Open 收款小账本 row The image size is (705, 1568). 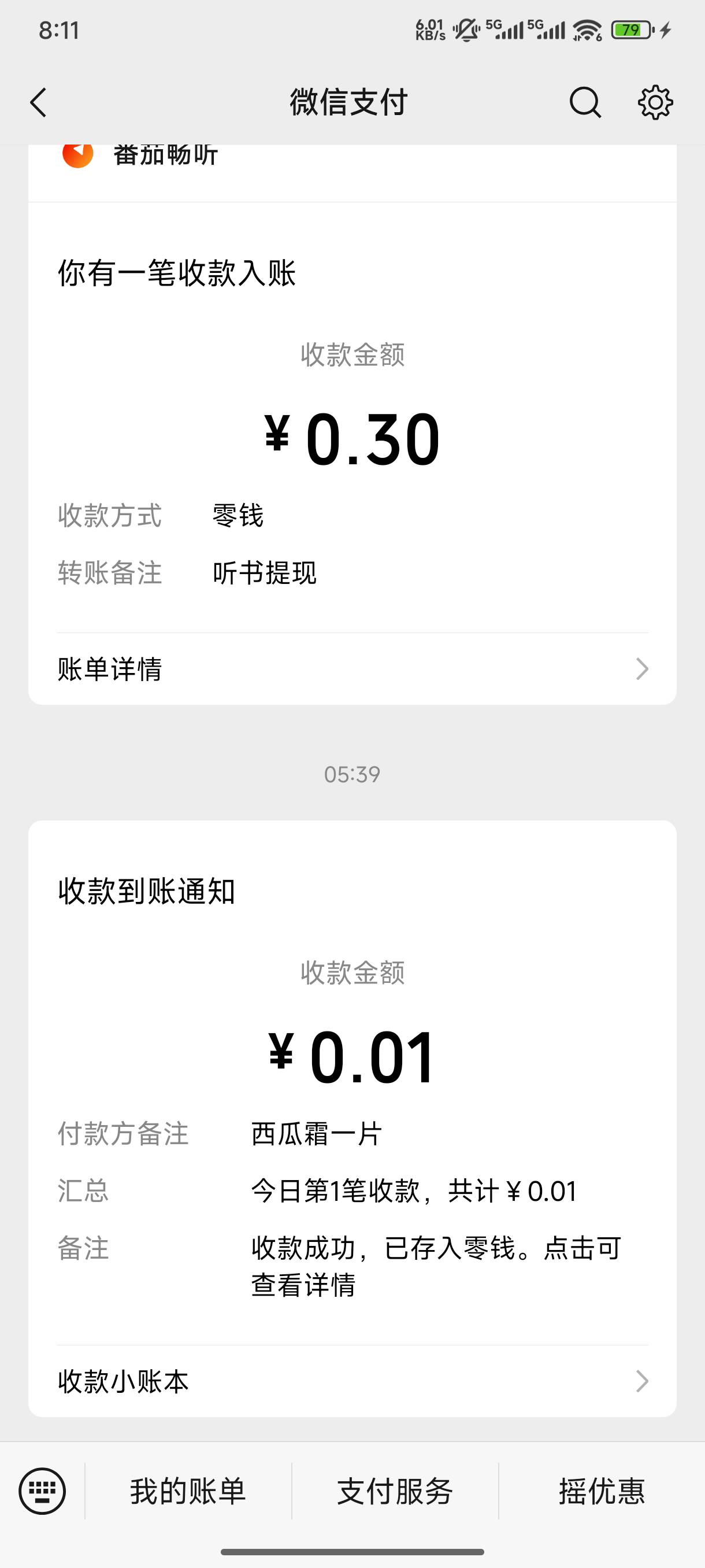352,1382
